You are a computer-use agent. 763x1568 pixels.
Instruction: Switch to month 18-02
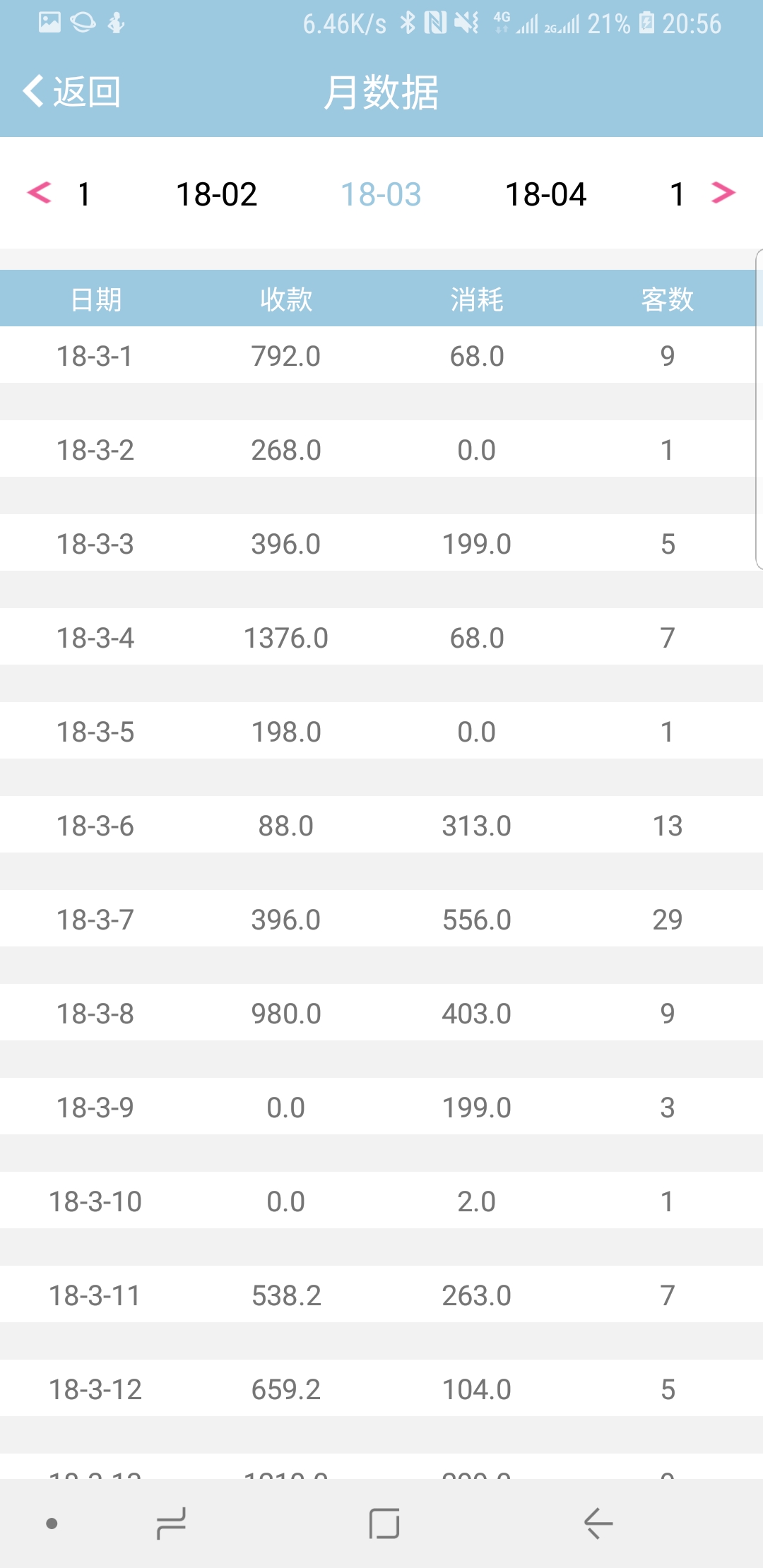tap(216, 194)
